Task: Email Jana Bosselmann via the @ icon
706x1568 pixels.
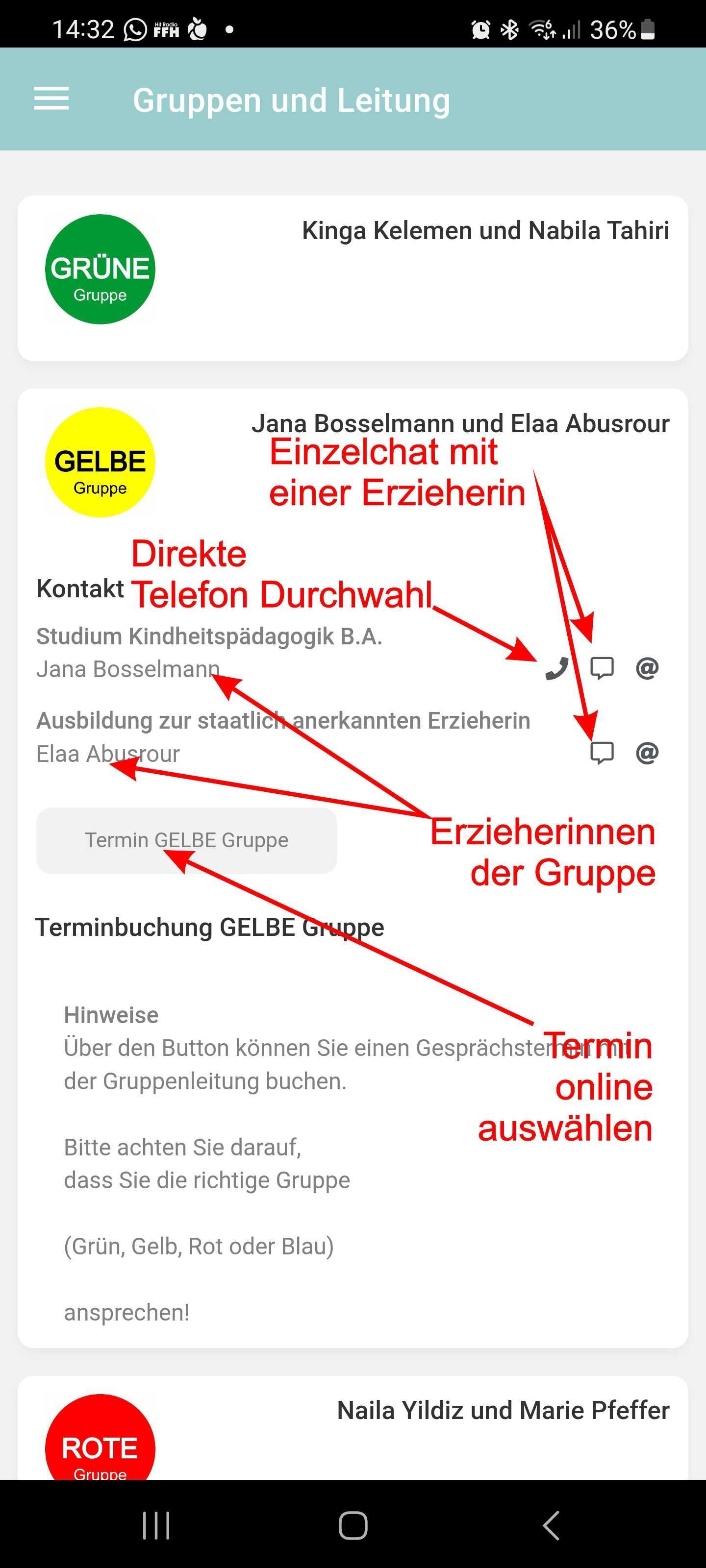Action: (646, 668)
